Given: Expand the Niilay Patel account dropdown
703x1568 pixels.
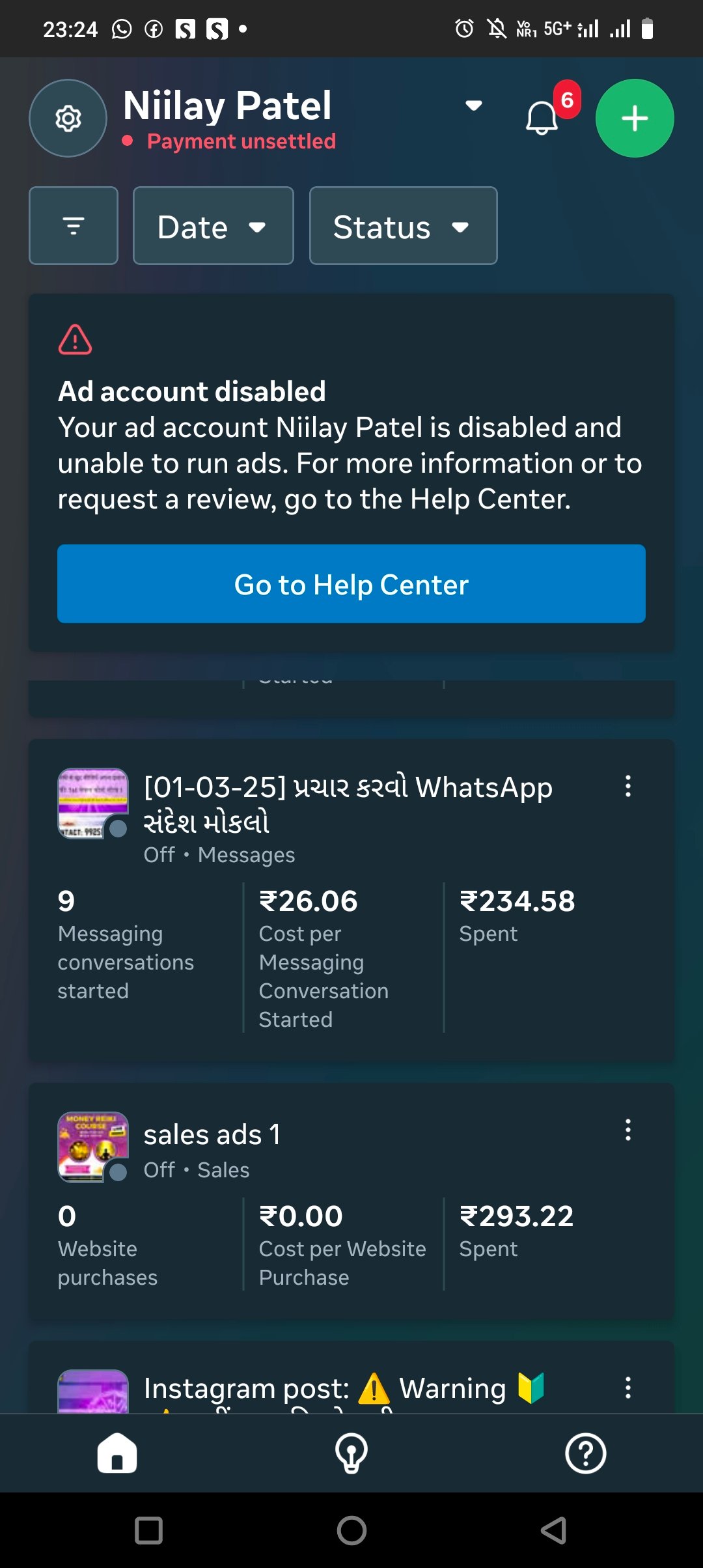Looking at the screenshot, I should (x=473, y=105).
